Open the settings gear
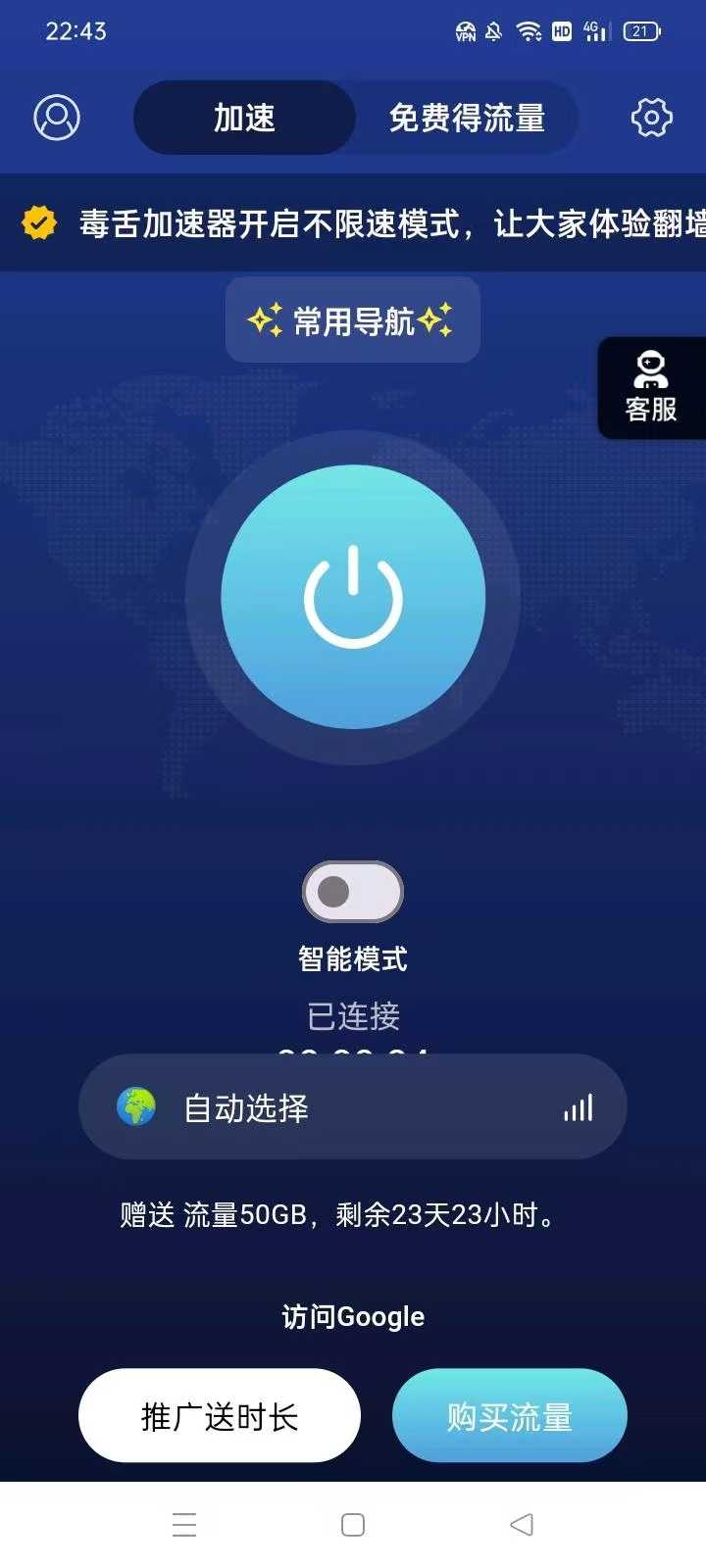Screen dimensions: 706x1568 651,118
